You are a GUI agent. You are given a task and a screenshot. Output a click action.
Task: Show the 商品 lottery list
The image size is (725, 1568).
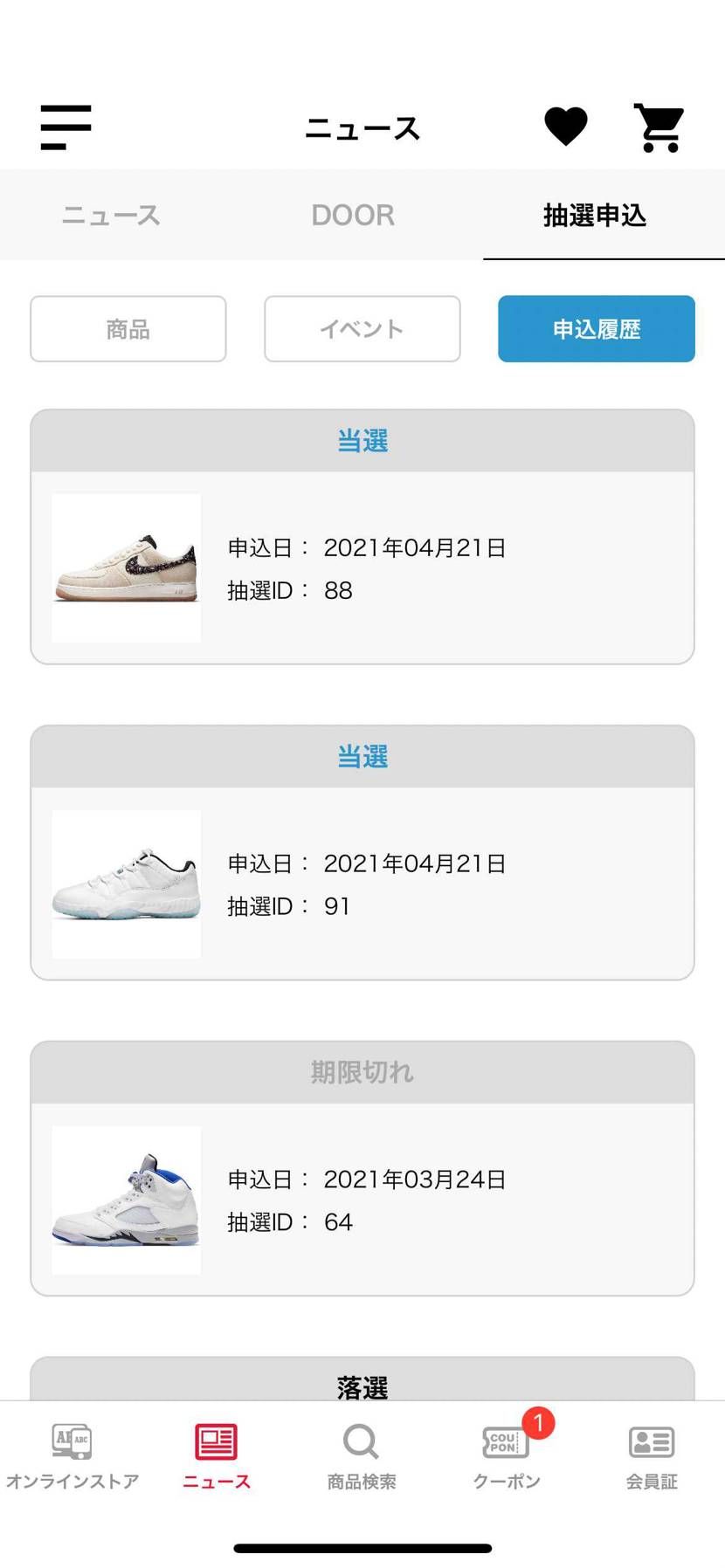128,329
